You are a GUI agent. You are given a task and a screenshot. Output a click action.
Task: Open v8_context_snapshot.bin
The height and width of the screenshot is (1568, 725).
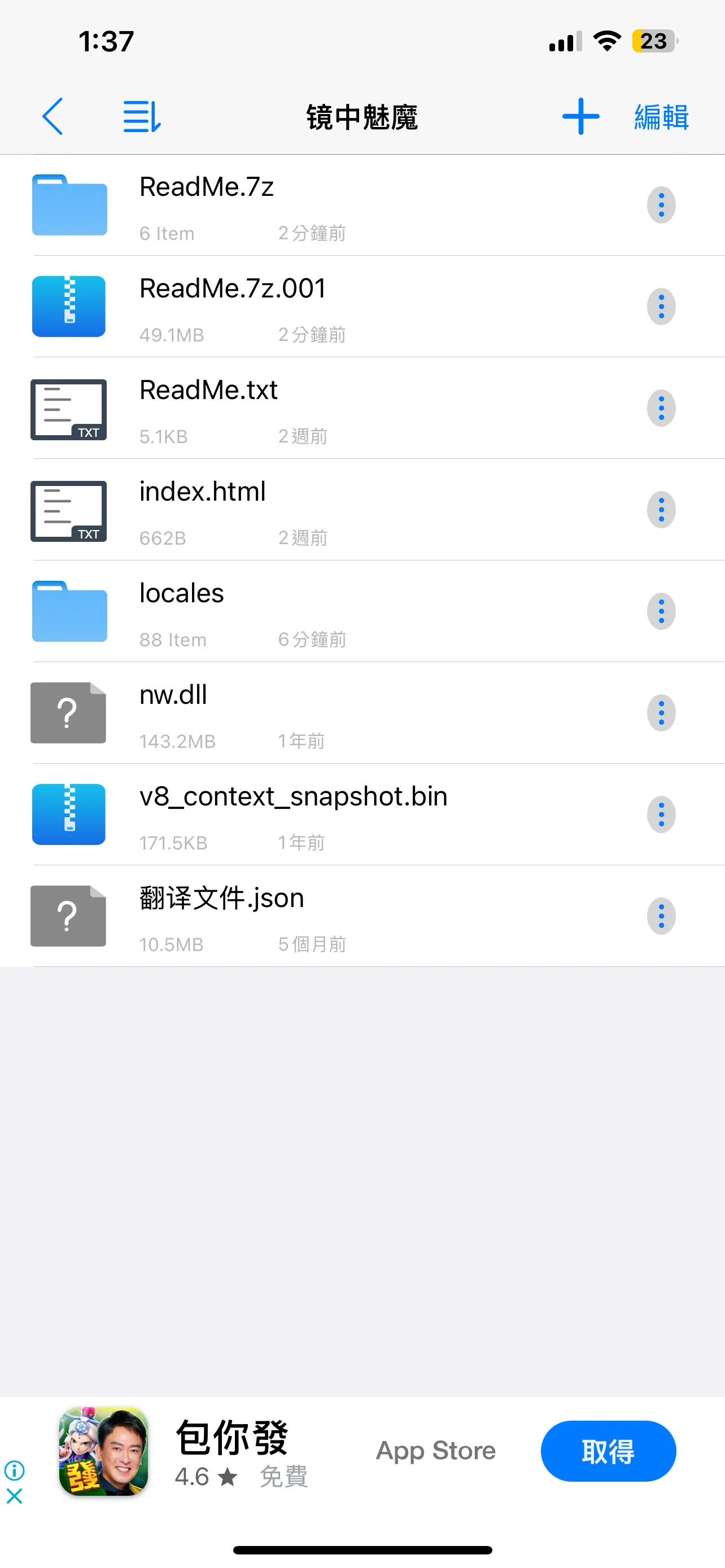362,815
